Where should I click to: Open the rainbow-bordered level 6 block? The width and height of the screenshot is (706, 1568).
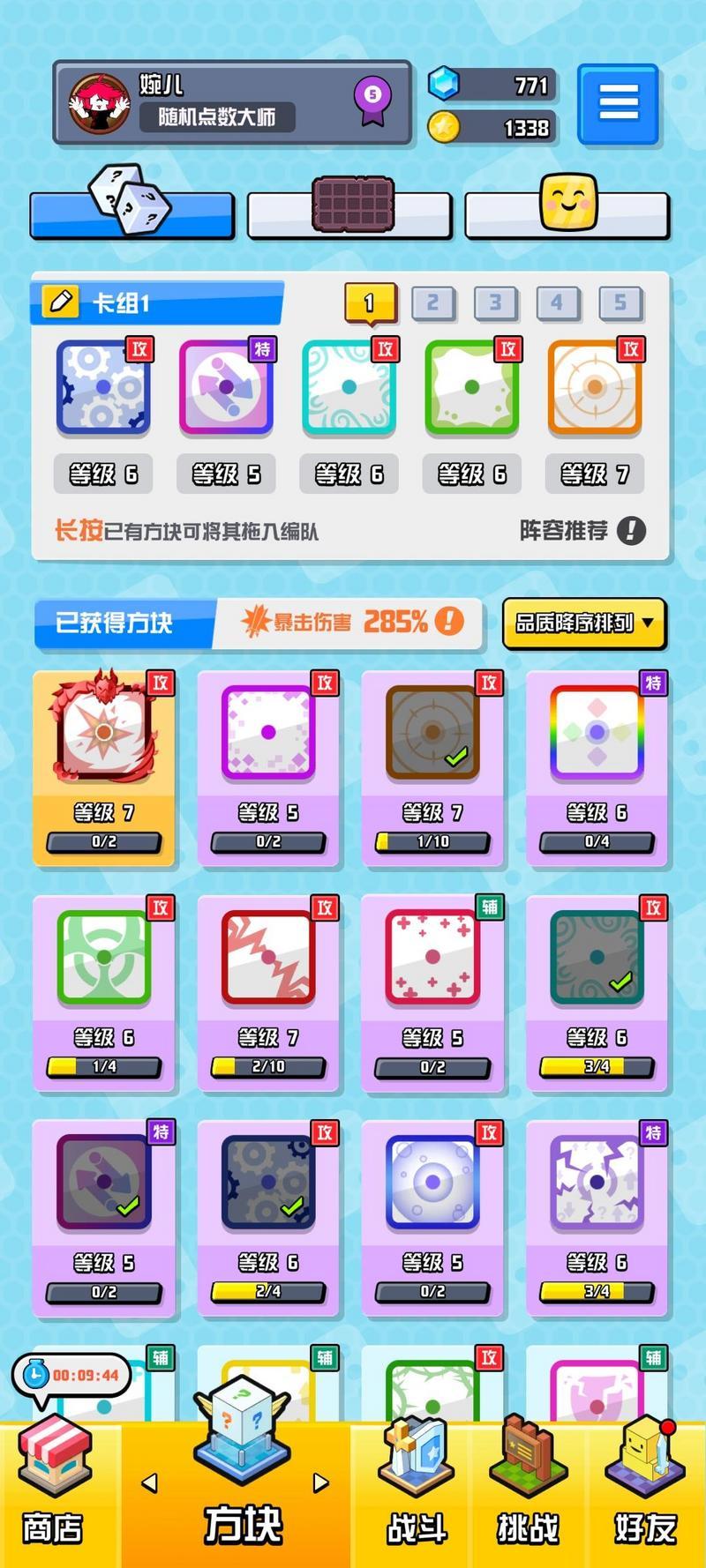597,767
